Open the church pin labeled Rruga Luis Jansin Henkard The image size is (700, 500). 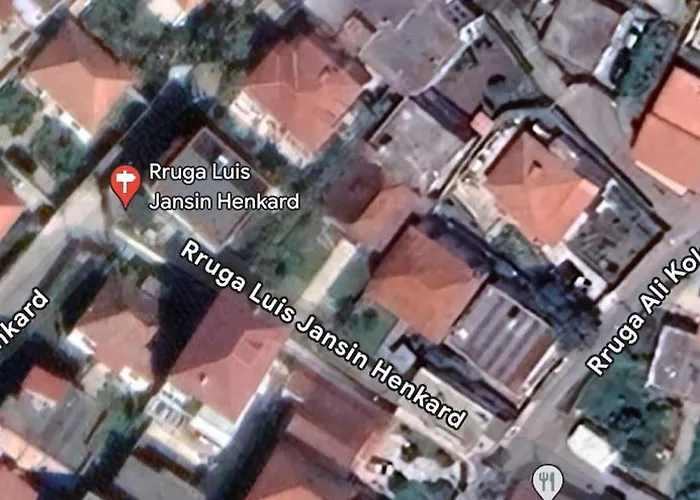pyautogui.click(x=125, y=184)
